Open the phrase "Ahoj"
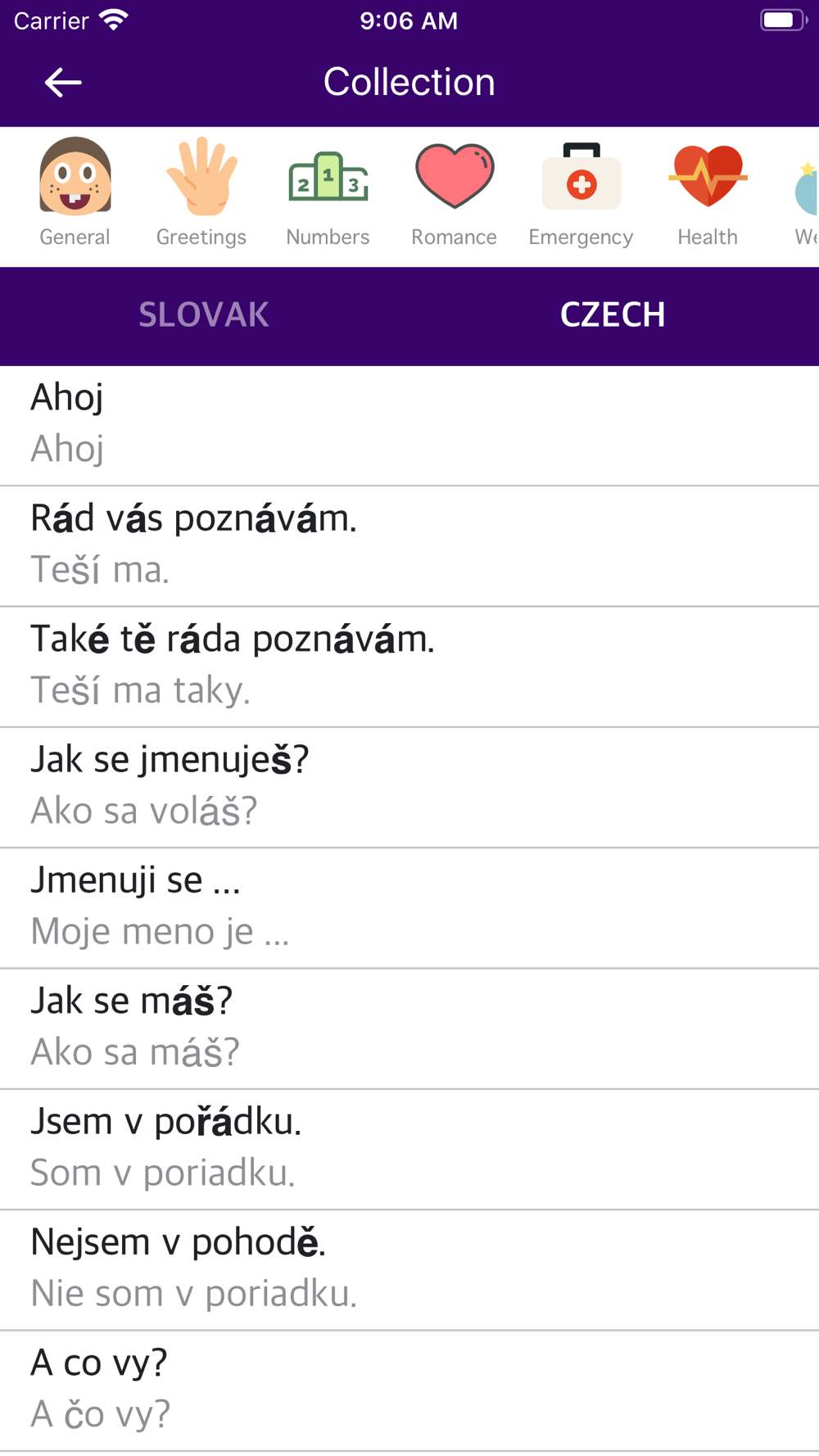 coord(409,426)
